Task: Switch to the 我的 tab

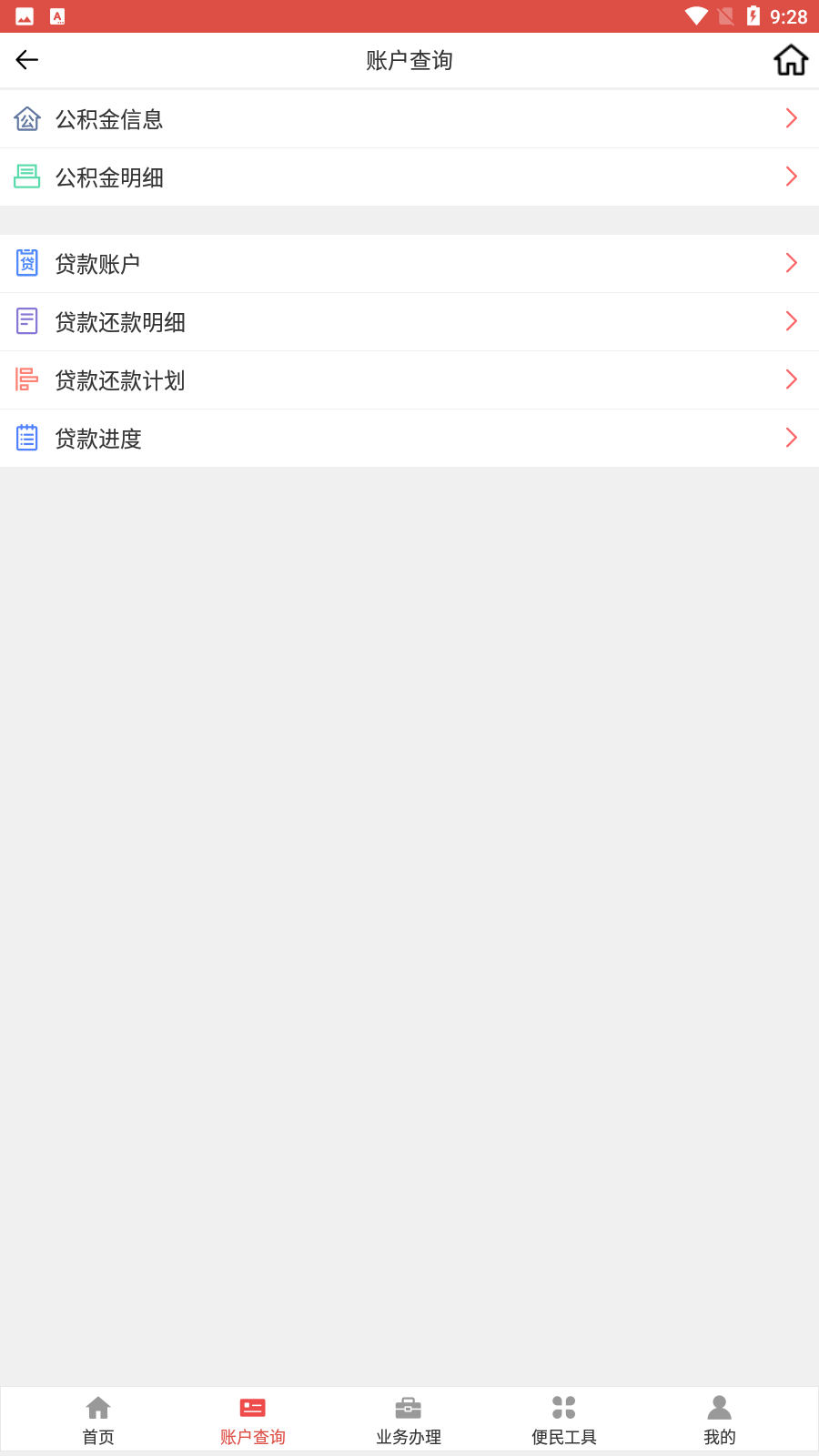Action: click(x=719, y=1420)
